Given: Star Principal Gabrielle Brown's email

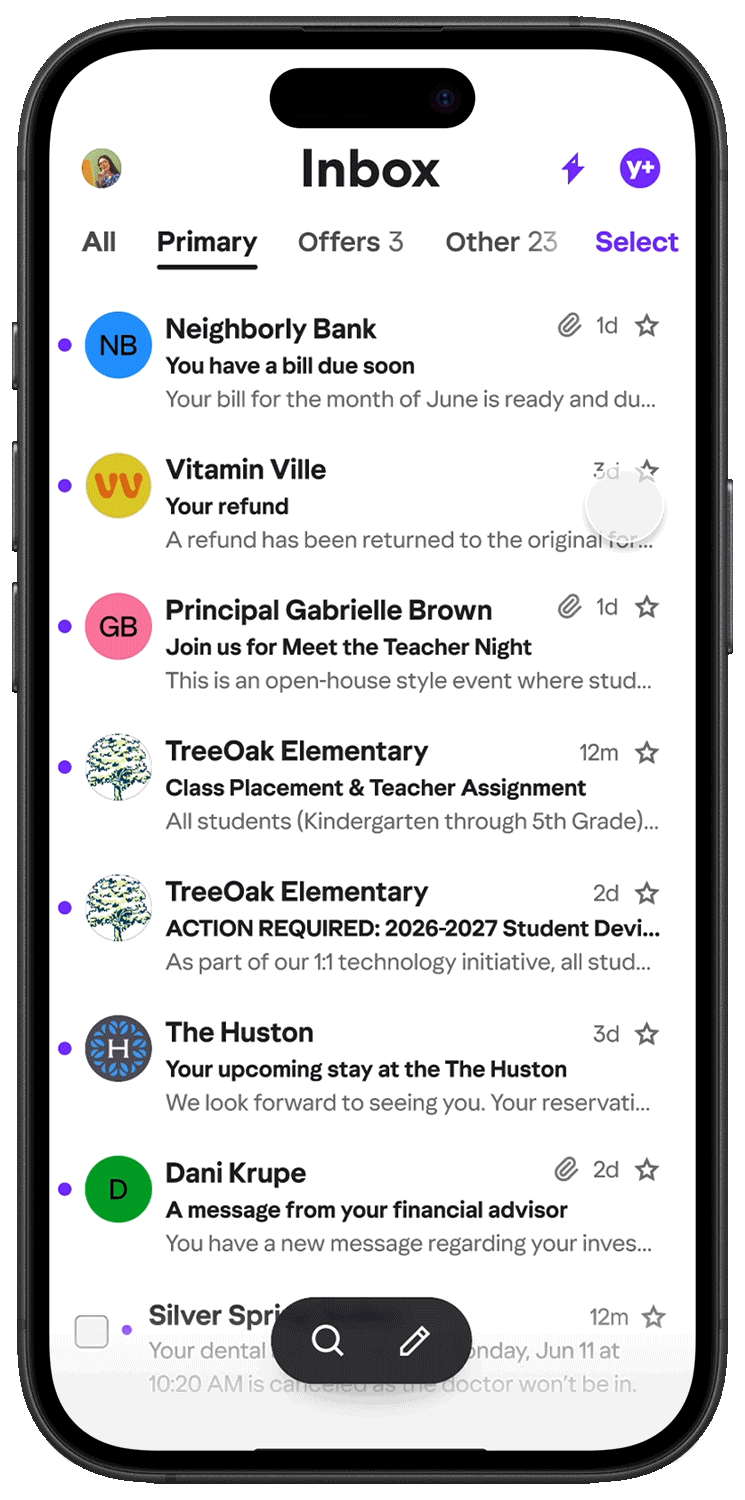Looking at the screenshot, I should (x=648, y=607).
